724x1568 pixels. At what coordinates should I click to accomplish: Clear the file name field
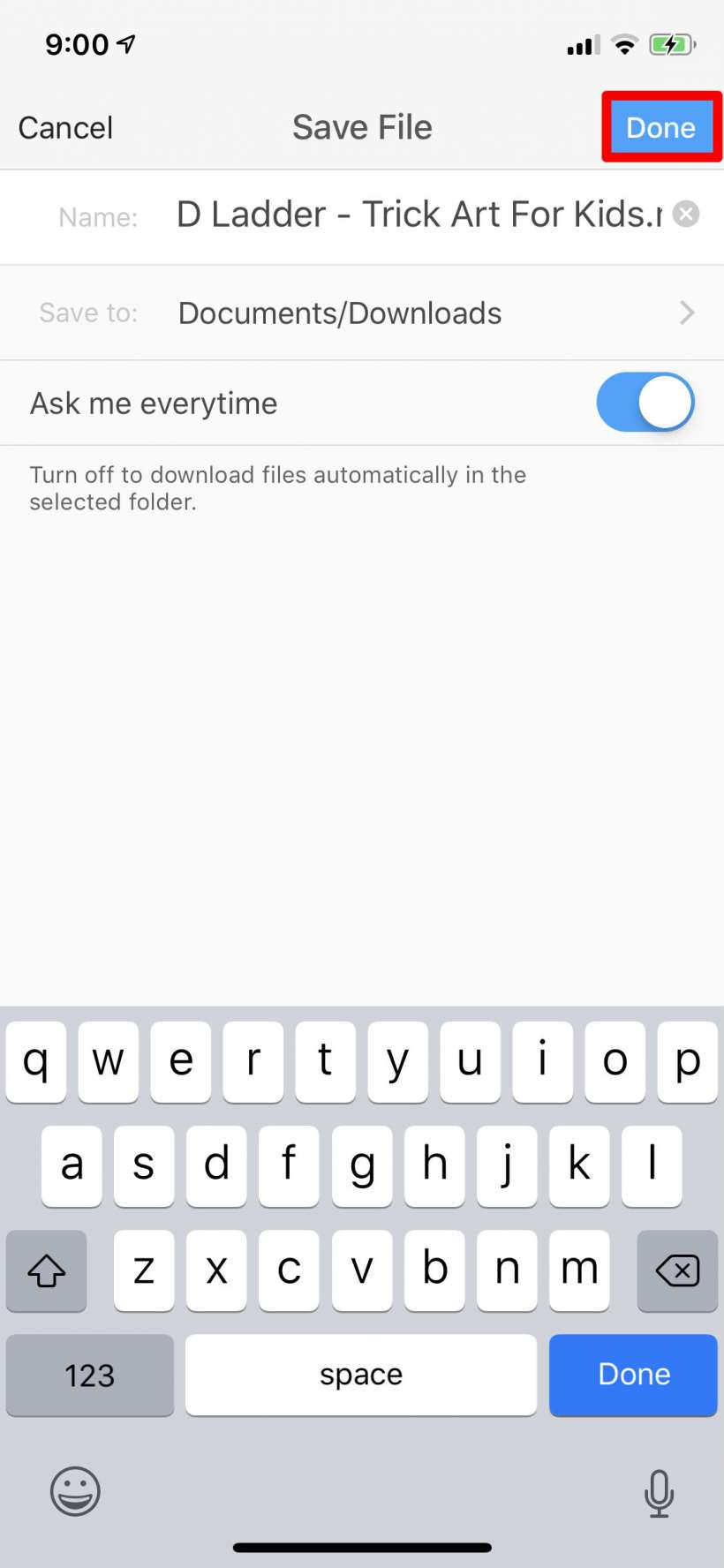tap(686, 215)
